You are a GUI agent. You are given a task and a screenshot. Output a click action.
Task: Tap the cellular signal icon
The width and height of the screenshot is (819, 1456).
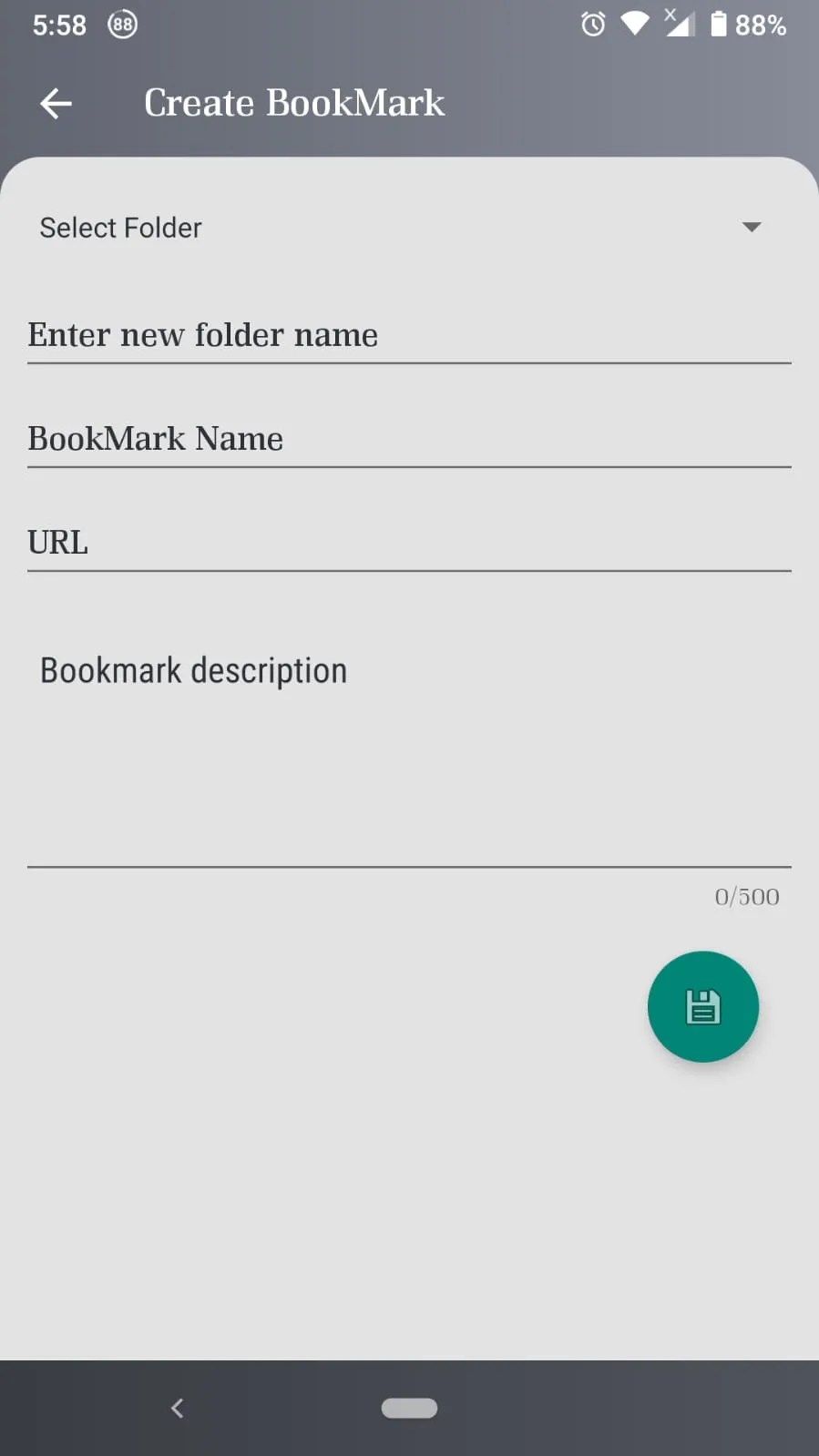point(678,25)
